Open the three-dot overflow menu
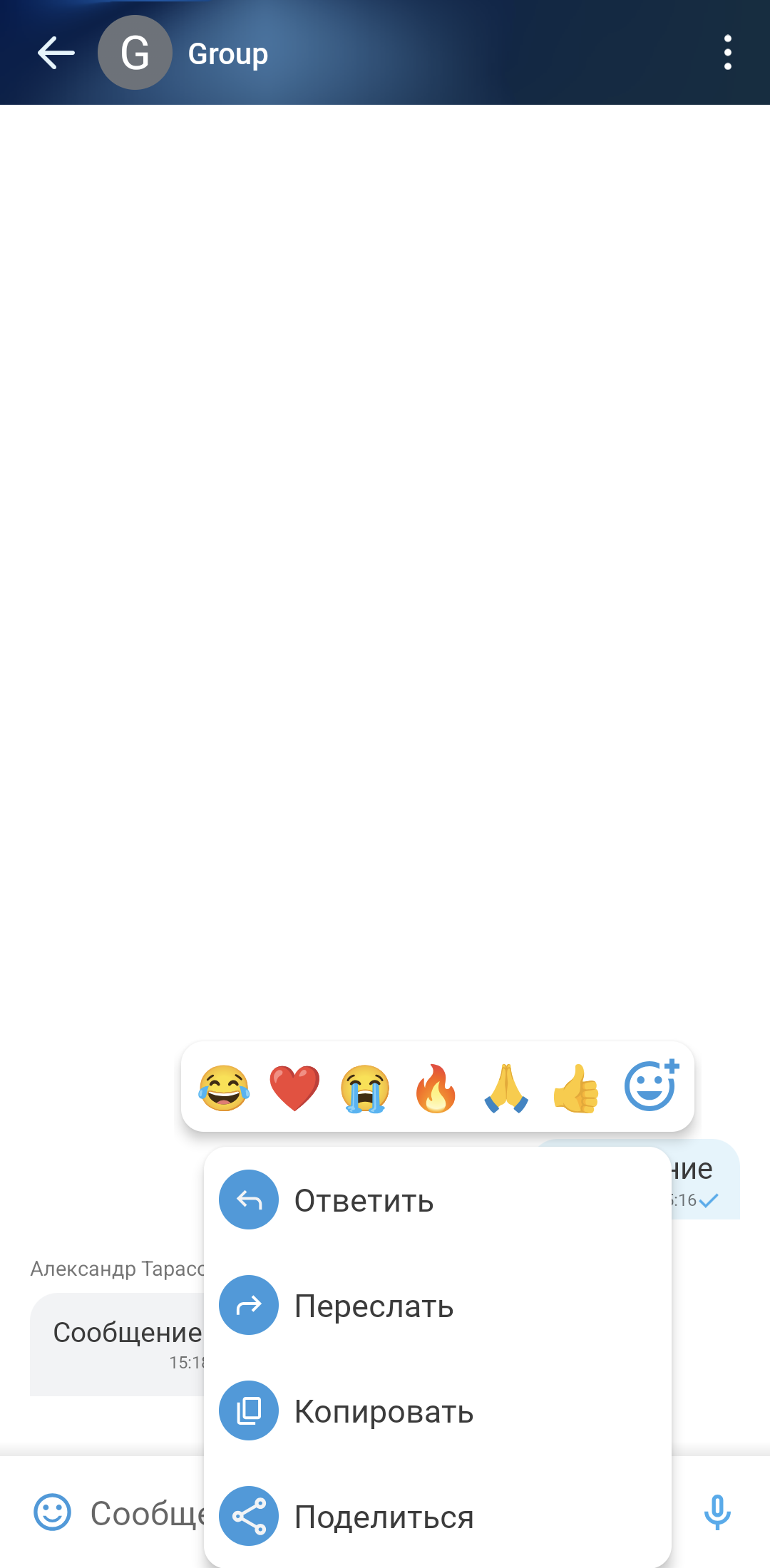This screenshot has width=770, height=1568. tap(727, 53)
